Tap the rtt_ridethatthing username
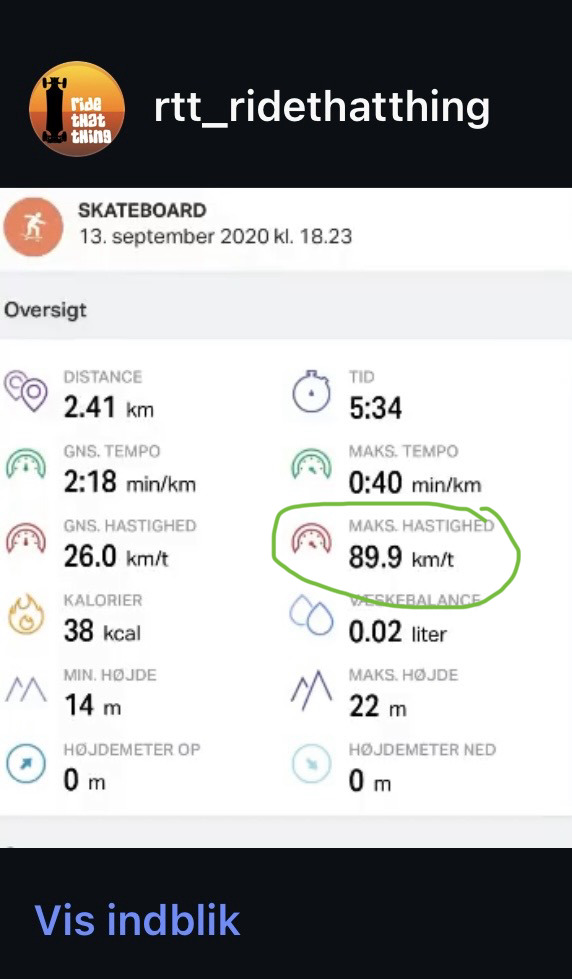This screenshot has width=572, height=979. [x=322, y=108]
